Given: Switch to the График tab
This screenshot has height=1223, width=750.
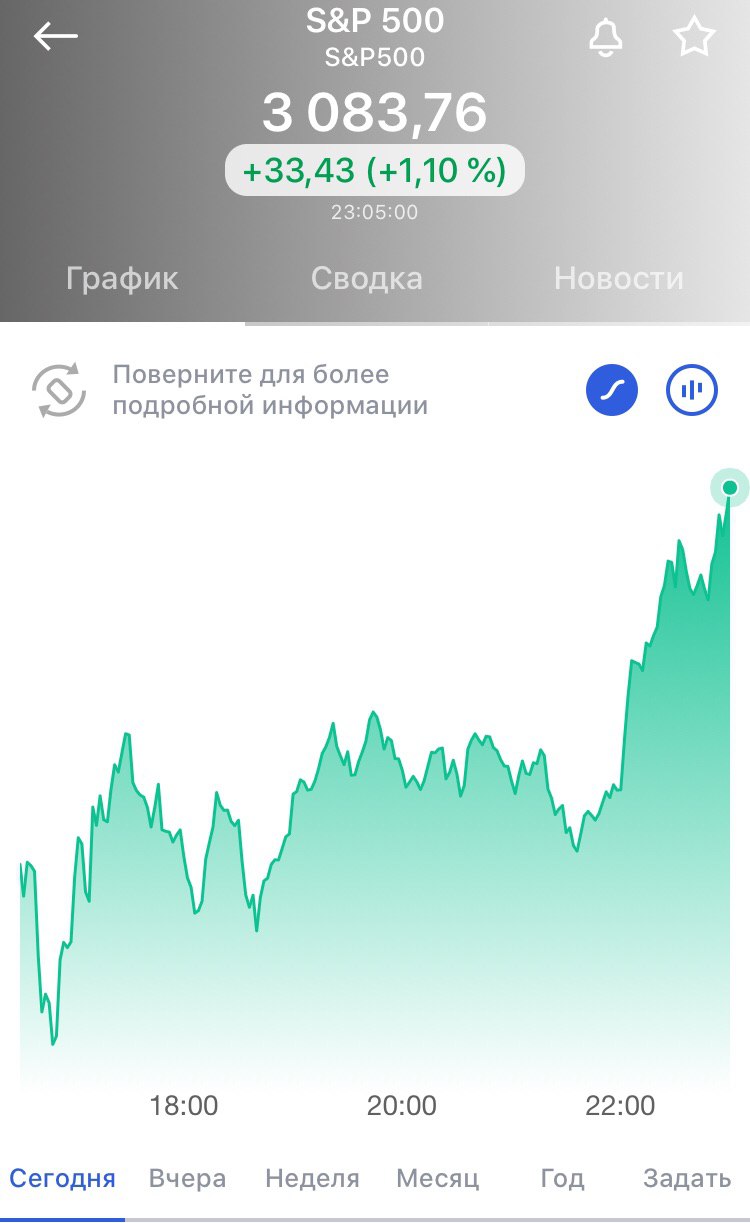Looking at the screenshot, I should pyautogui.click(x=122, y=278).
